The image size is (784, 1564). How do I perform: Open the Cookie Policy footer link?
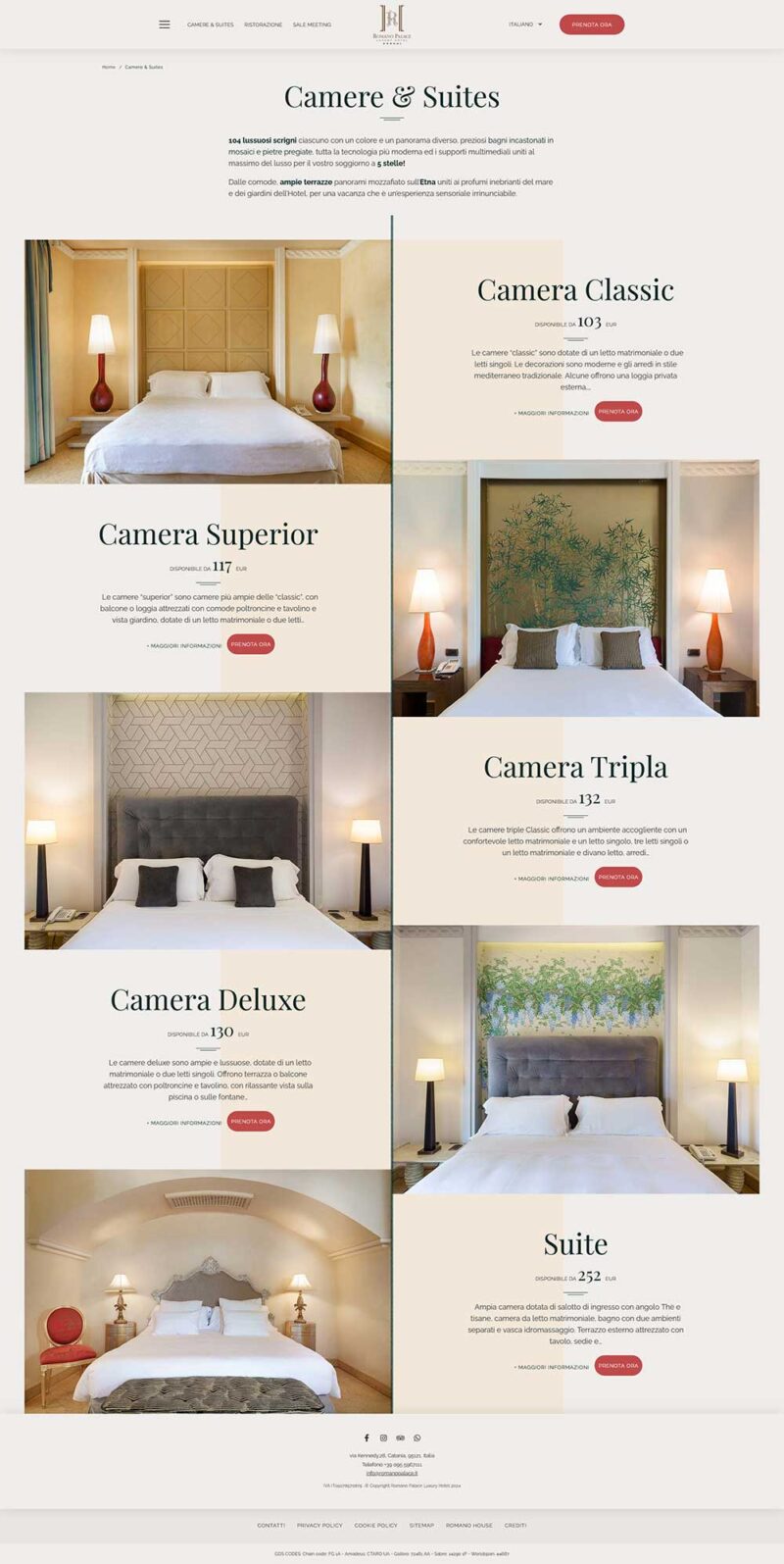pyautogui.click(x=375, y=1525)
